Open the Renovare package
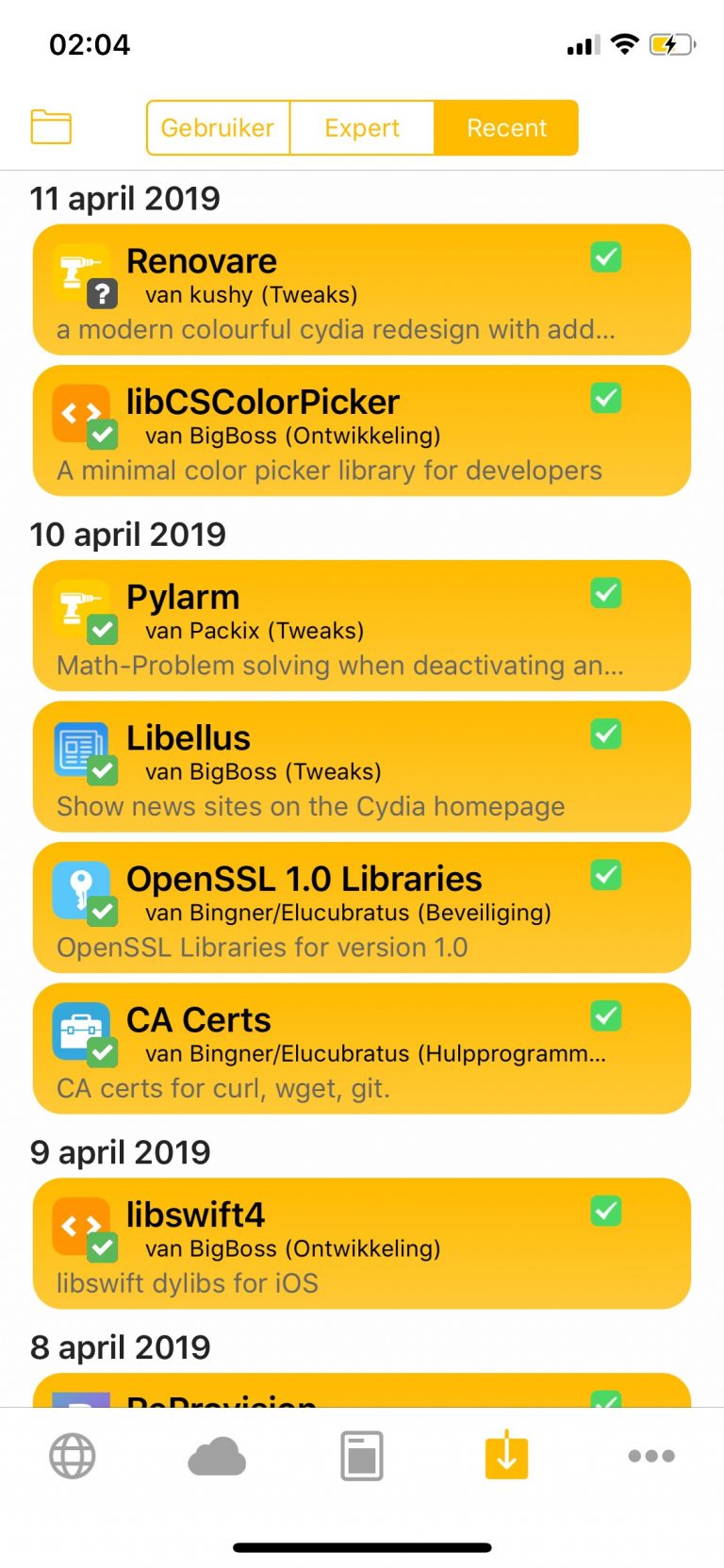 [362, 290]
